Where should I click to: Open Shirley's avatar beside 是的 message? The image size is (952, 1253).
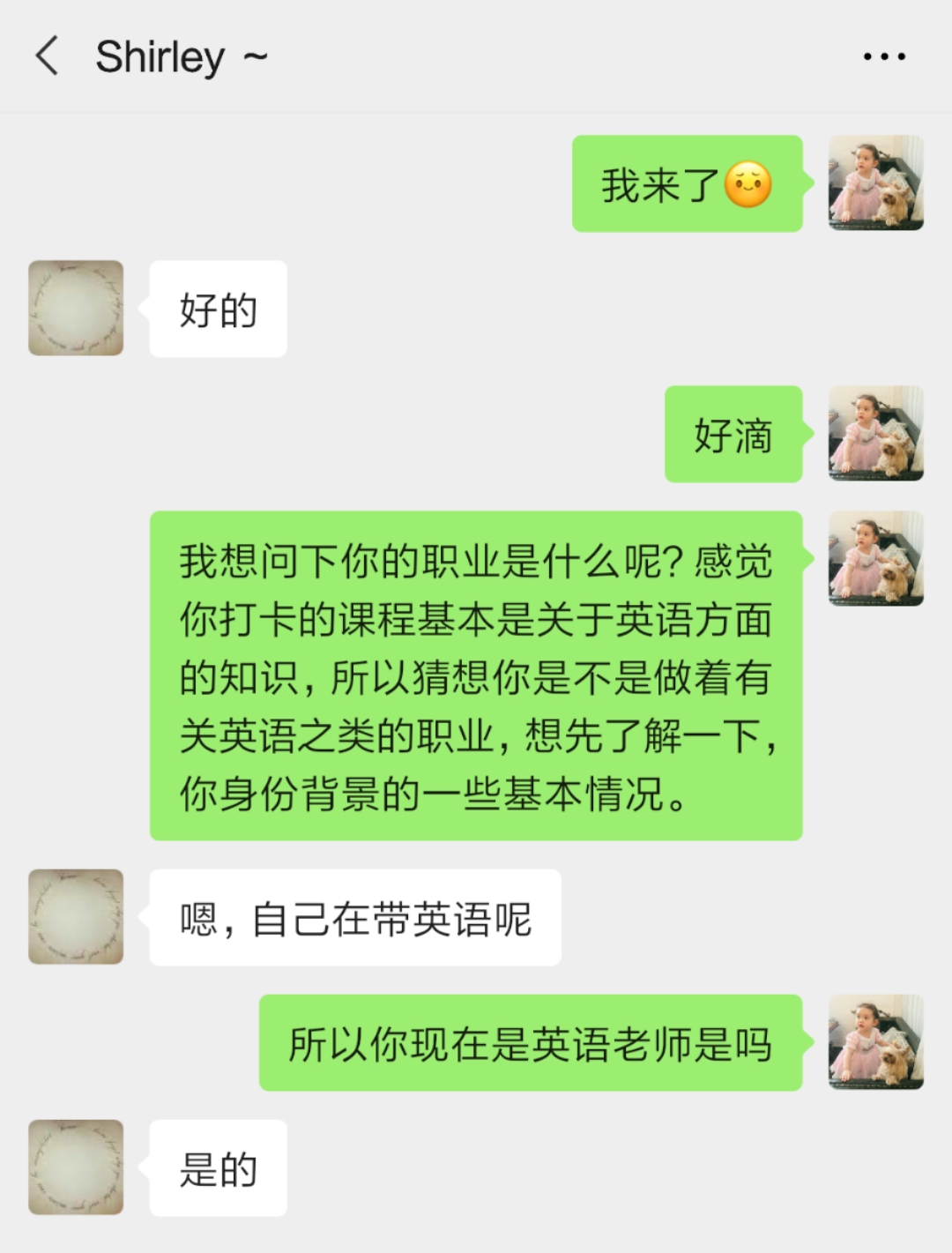click(x=76, y=1167)
